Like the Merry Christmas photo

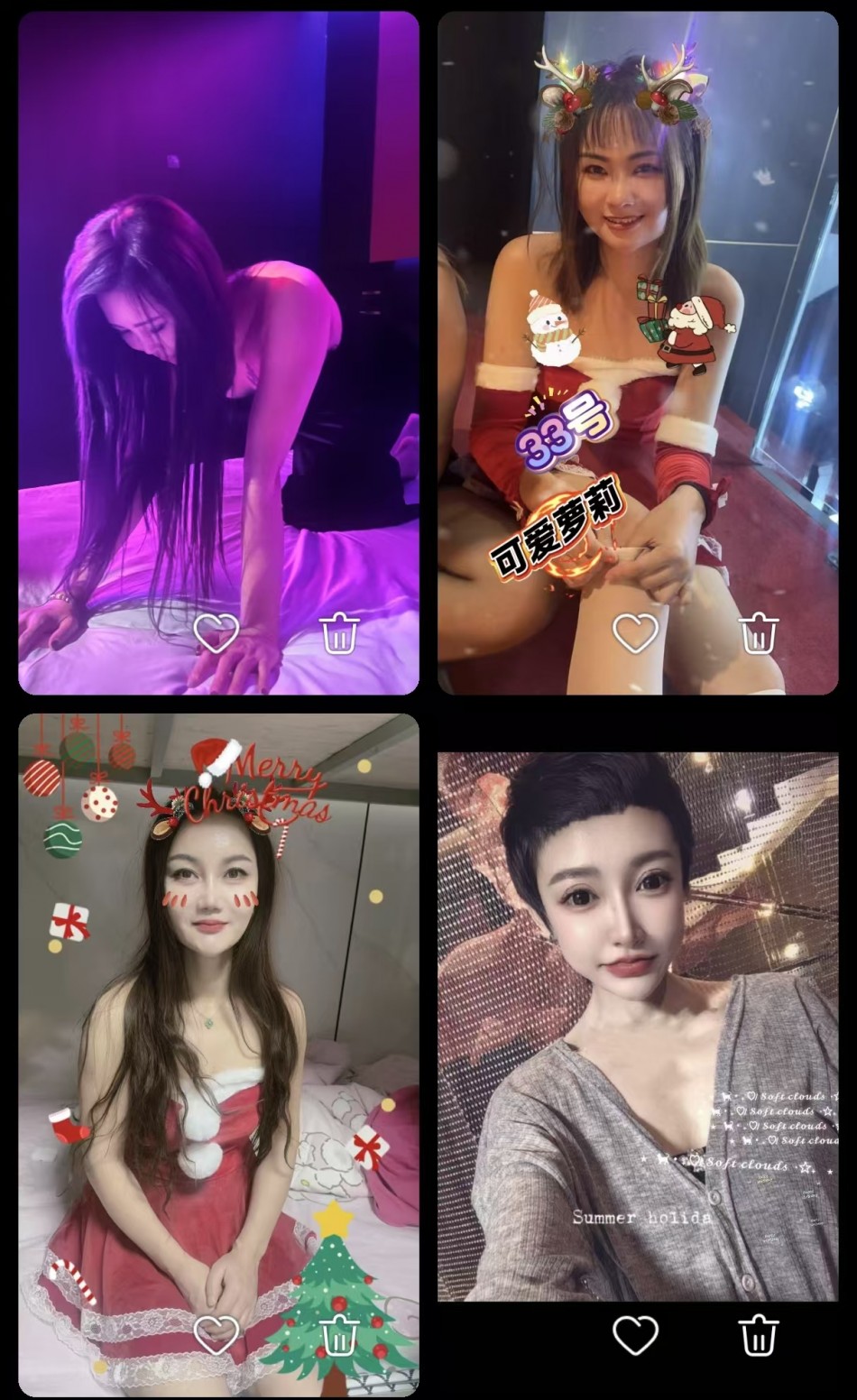[217, 1334]
